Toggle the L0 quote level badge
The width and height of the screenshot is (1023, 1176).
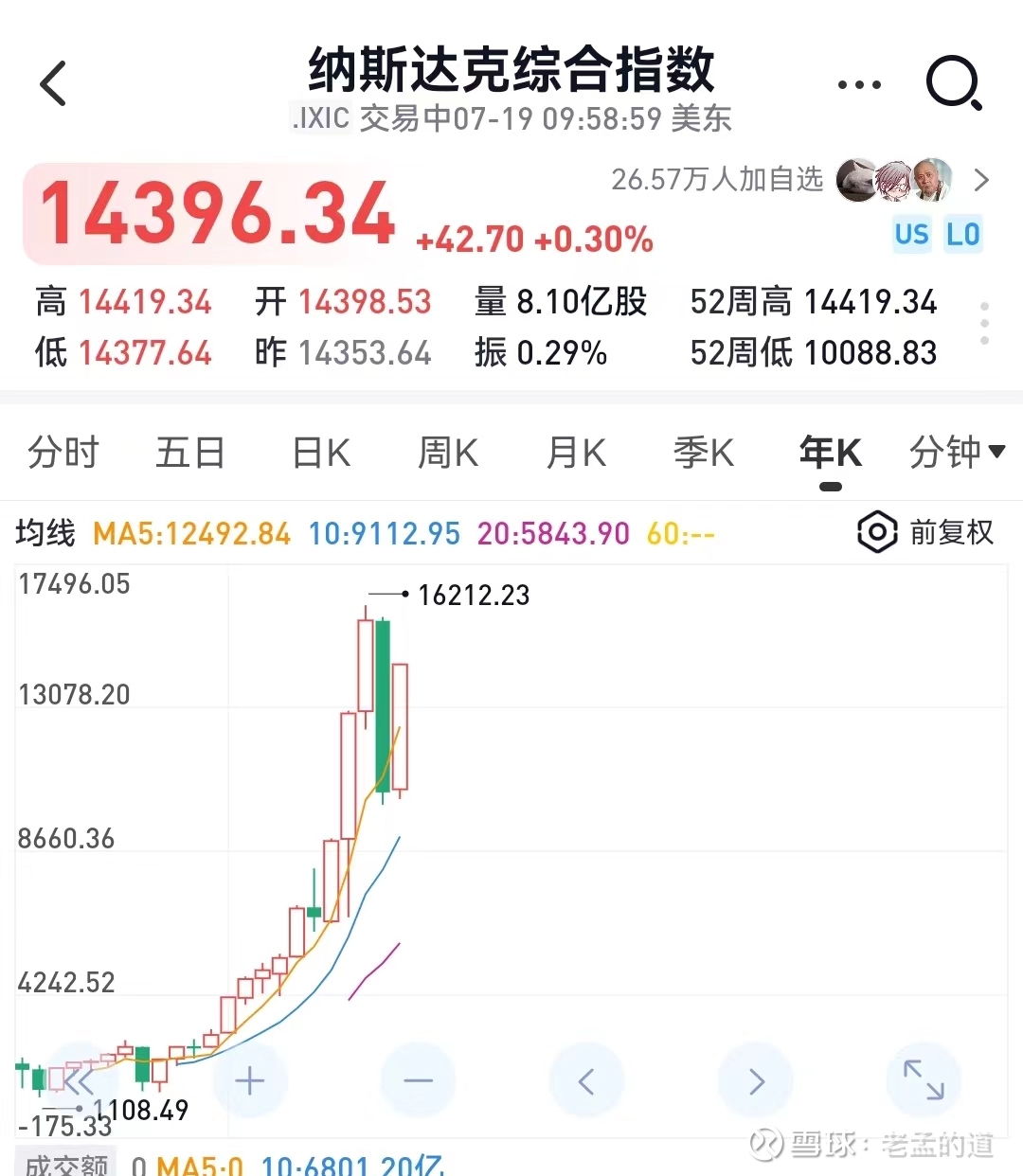(x=964, y=235)
